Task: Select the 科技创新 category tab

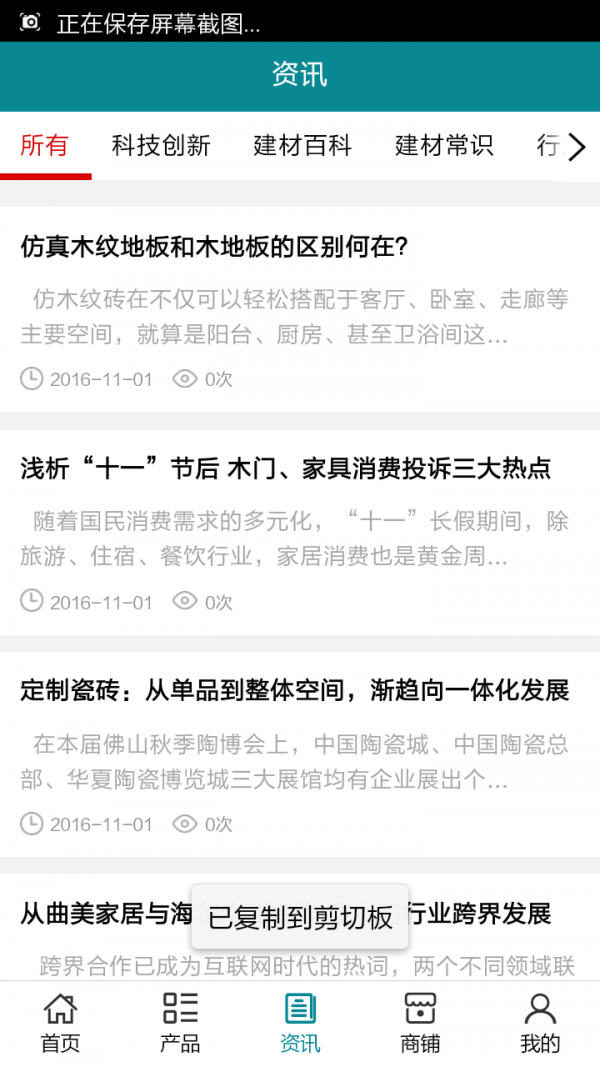Action: pyautogui.click(x=161, y=146)
